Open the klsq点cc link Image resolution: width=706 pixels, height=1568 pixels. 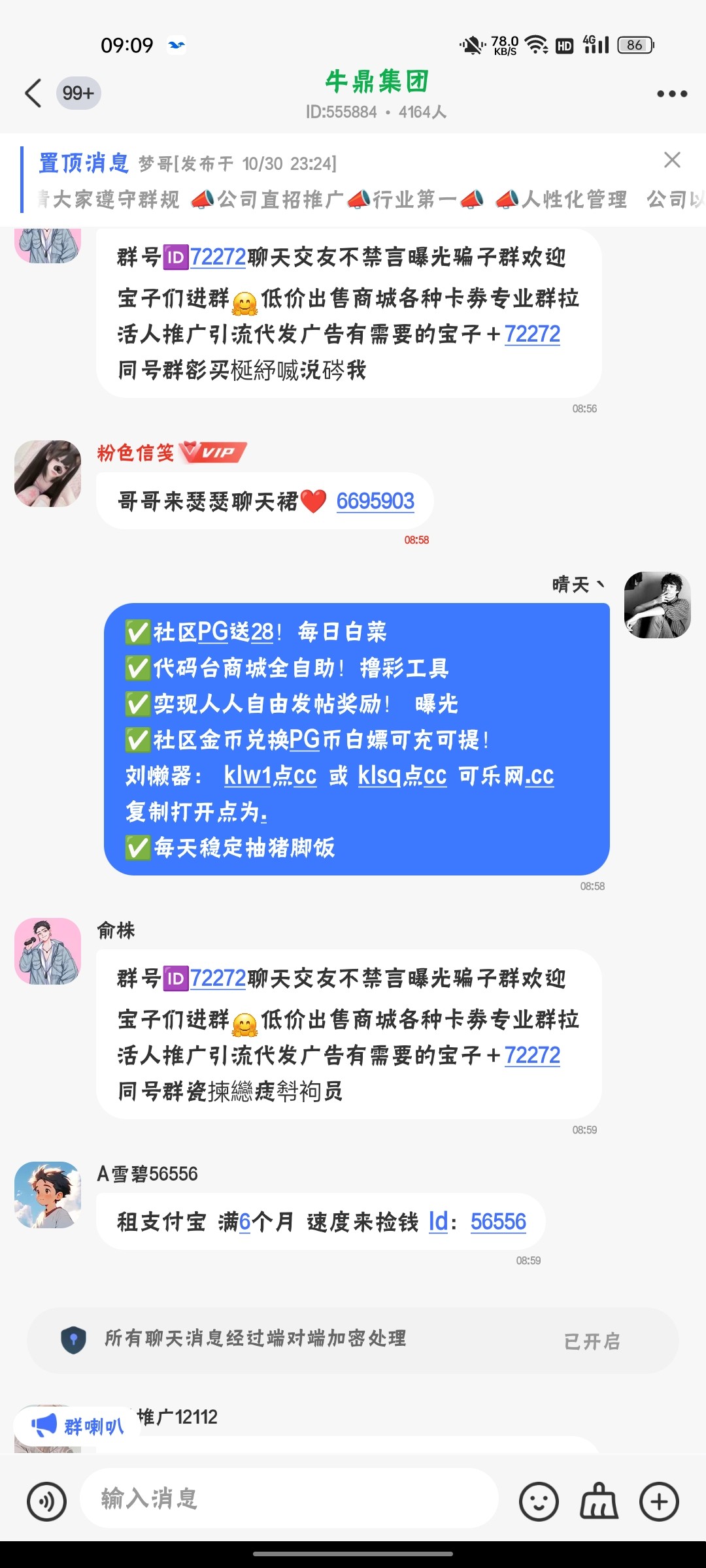click(402, 776)
